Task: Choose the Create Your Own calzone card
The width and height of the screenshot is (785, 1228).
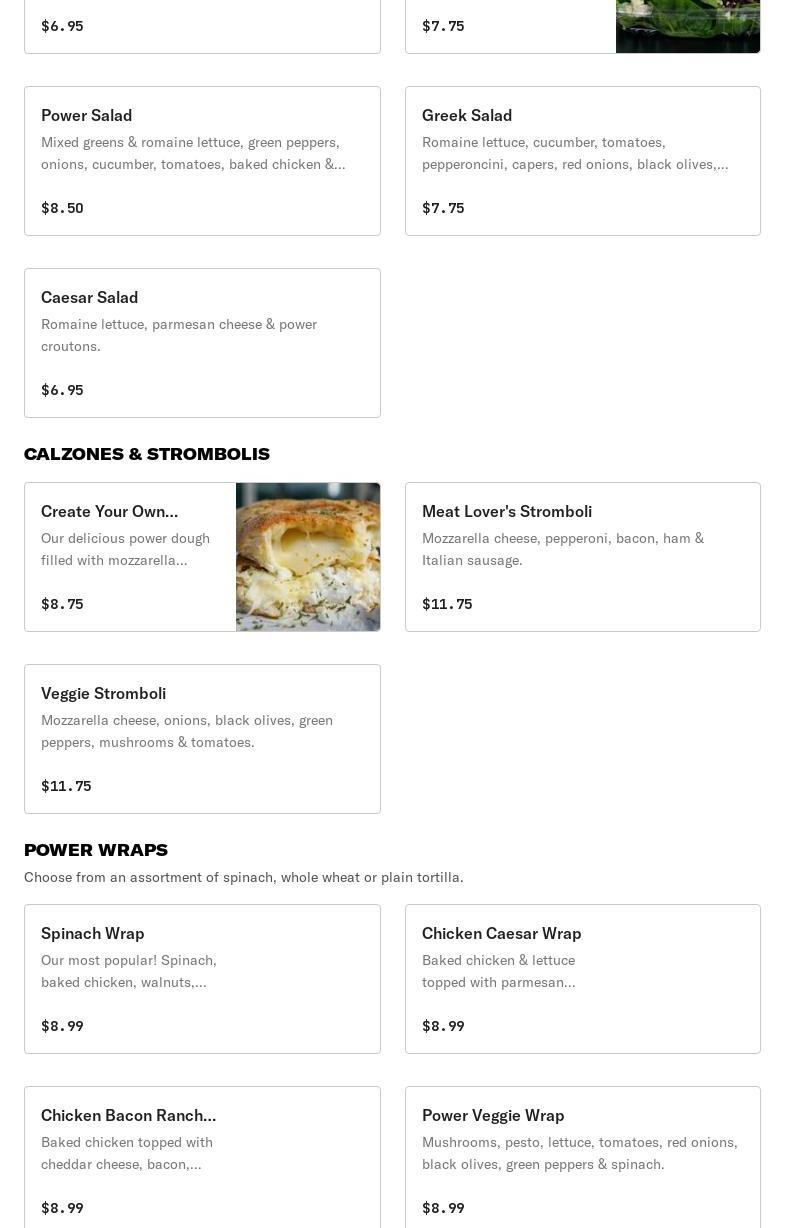Action: click(x=202, y=557)
